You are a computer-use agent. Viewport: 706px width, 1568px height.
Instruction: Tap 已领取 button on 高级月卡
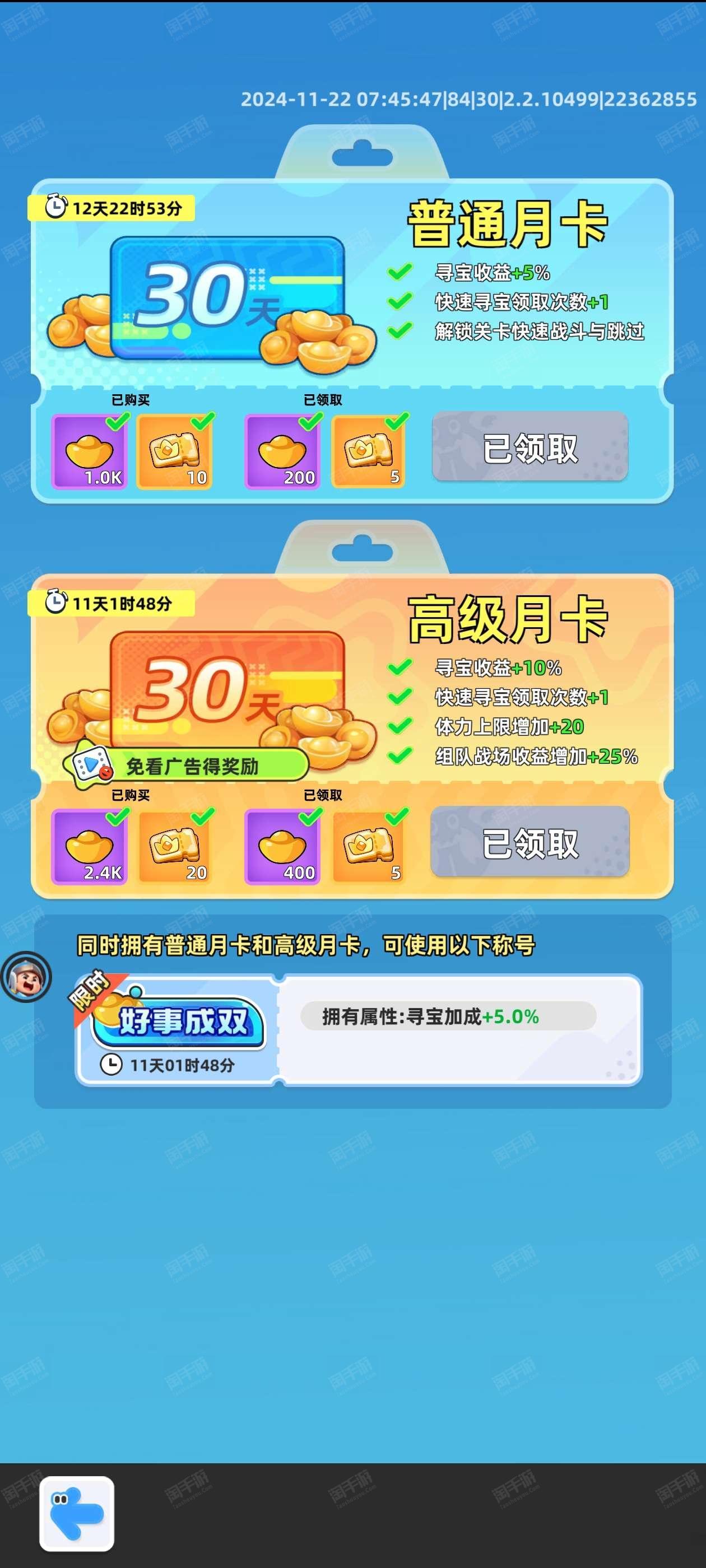529,842
